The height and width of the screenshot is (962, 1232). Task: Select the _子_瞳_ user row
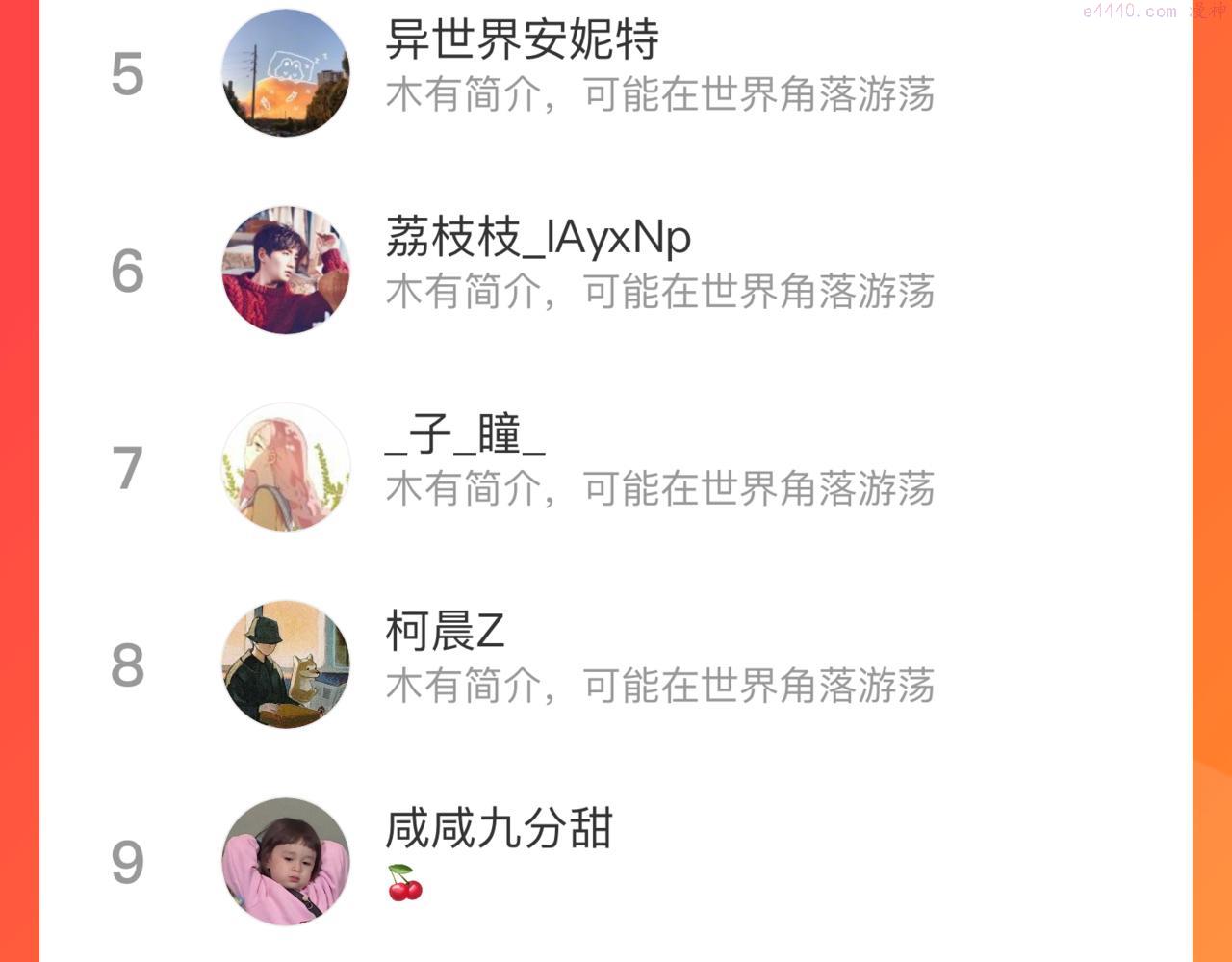tap(465, 435)
